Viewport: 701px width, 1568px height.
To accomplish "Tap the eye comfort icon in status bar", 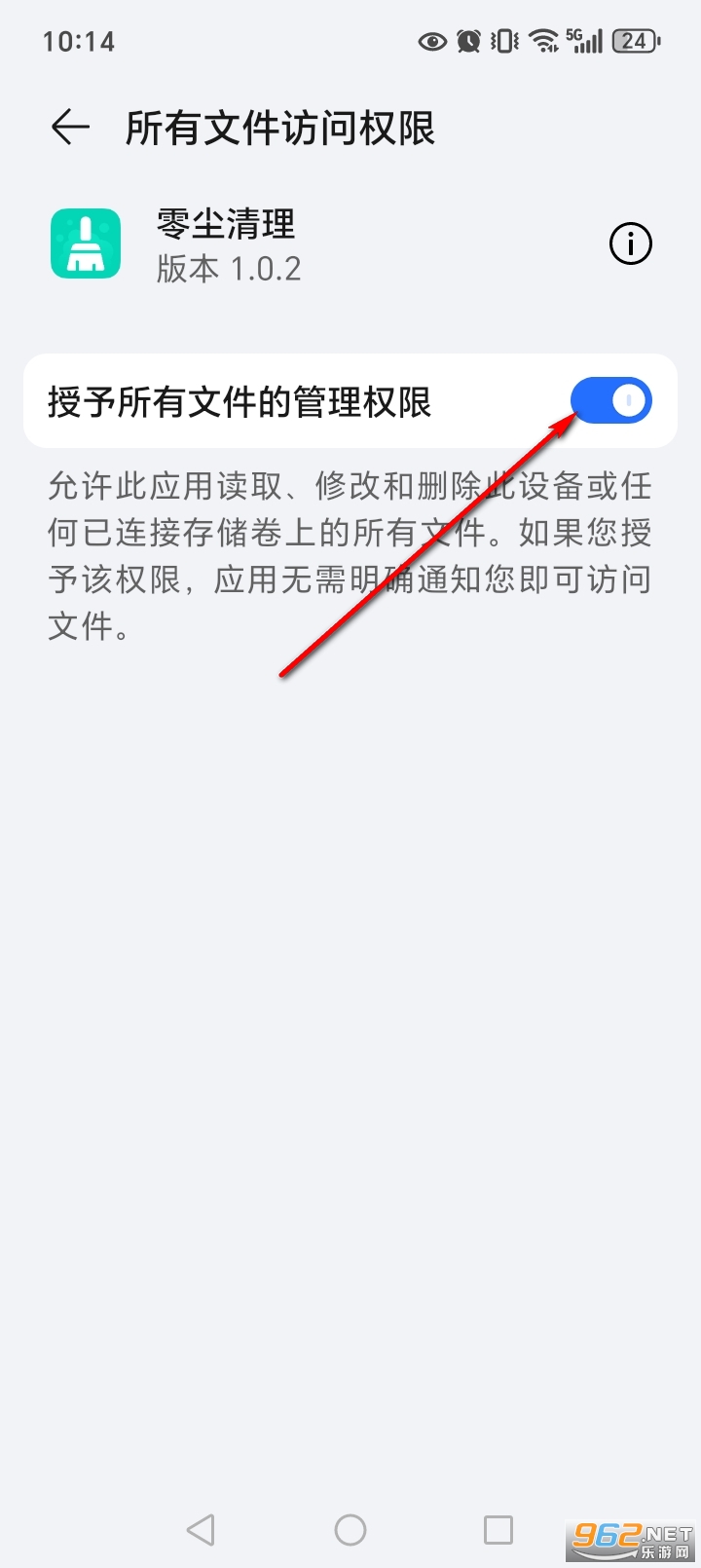I will click(x=430, y=41).
